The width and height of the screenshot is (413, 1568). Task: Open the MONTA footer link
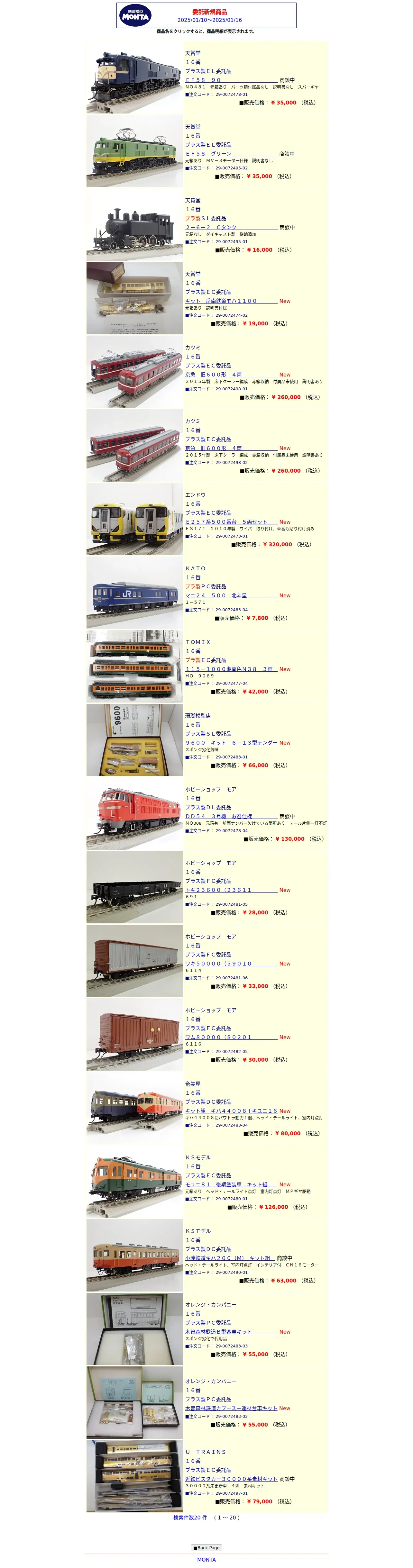coord(206,1559)
